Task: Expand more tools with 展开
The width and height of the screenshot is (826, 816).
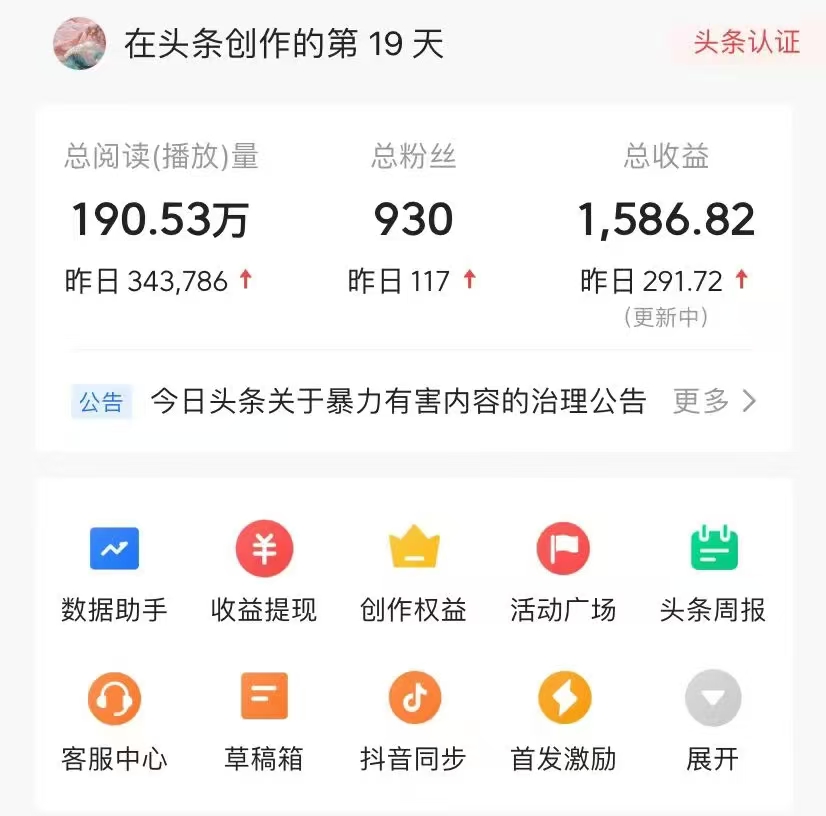Action: tap(713, 722)
